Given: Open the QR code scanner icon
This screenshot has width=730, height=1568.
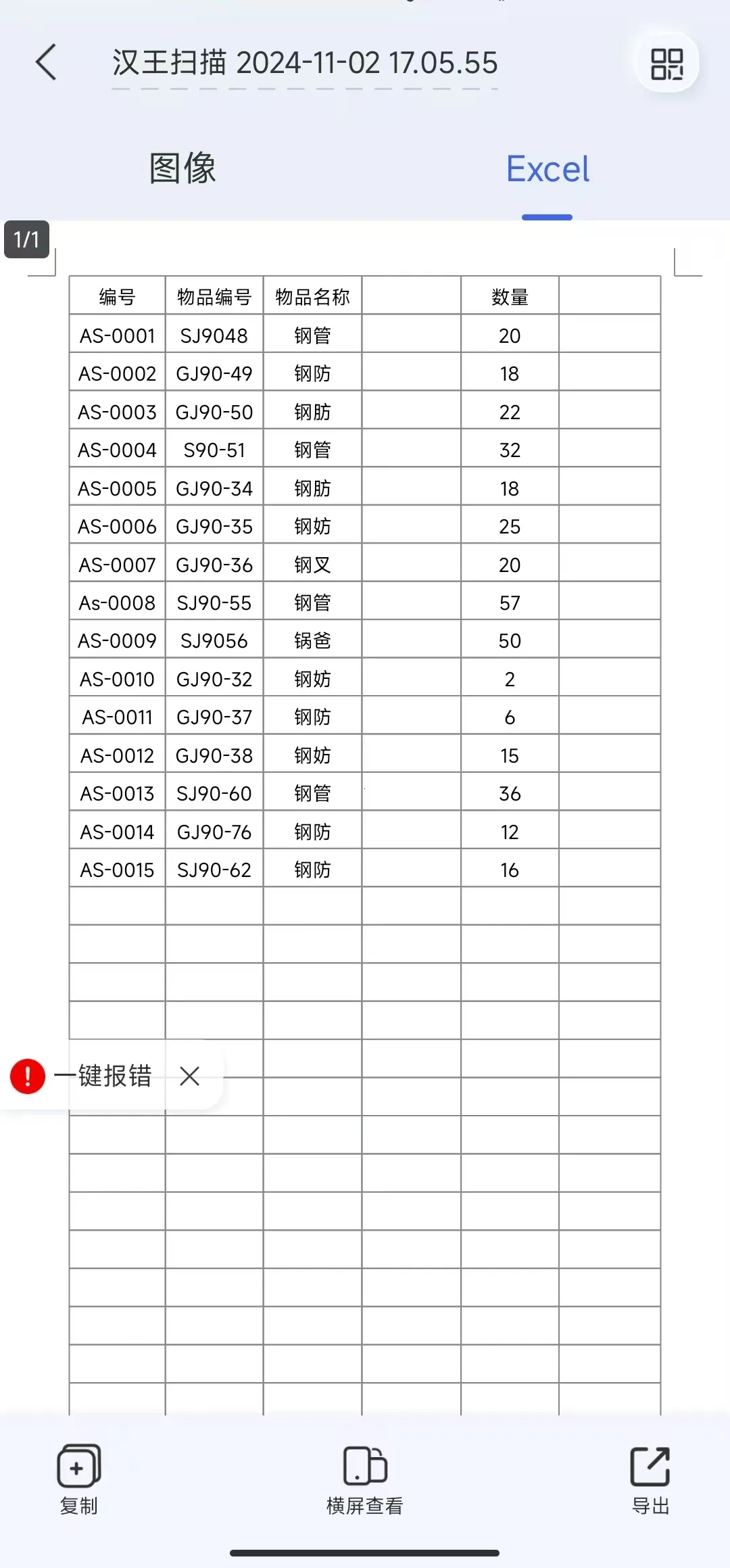Looking at the screenshot, I should click(666, 62).
